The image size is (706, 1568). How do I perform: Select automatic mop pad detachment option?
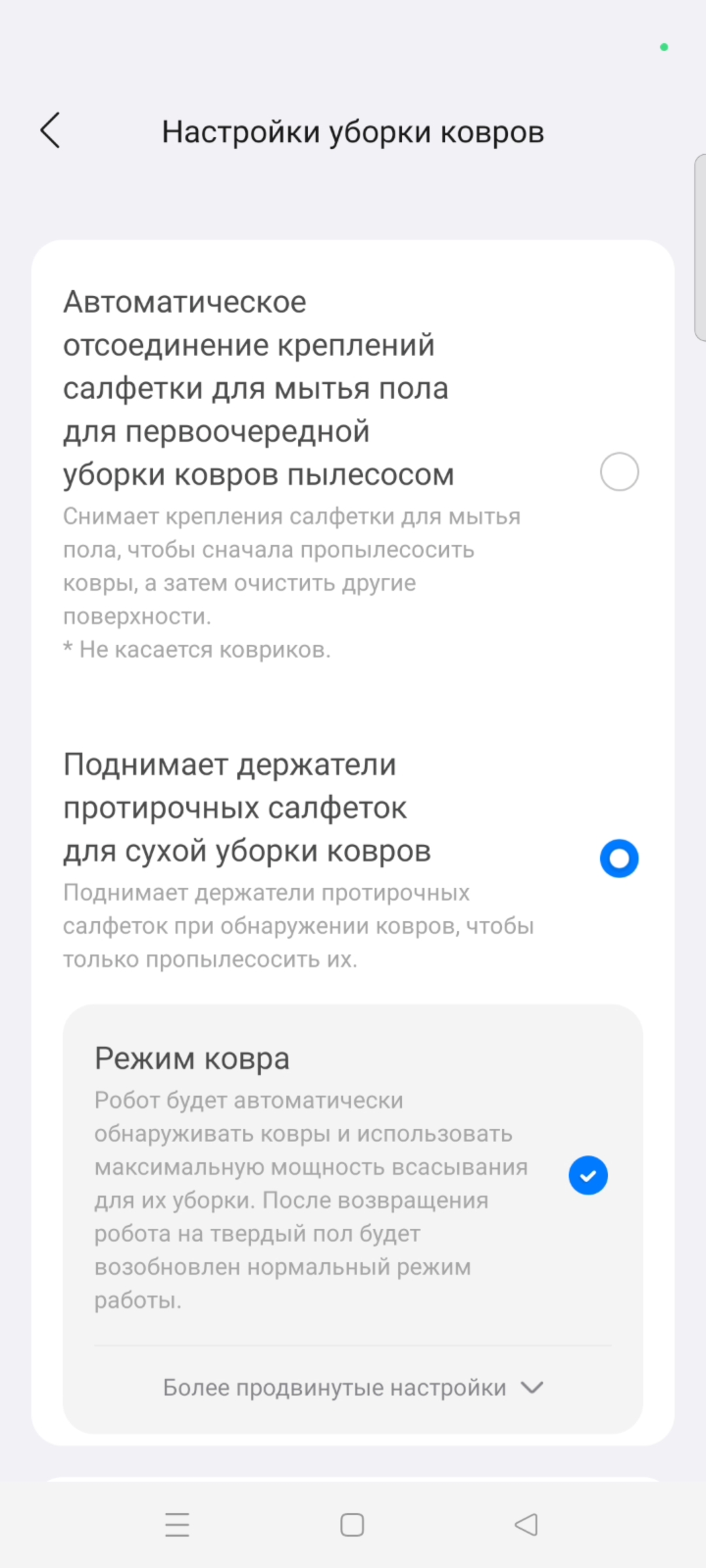619,472
